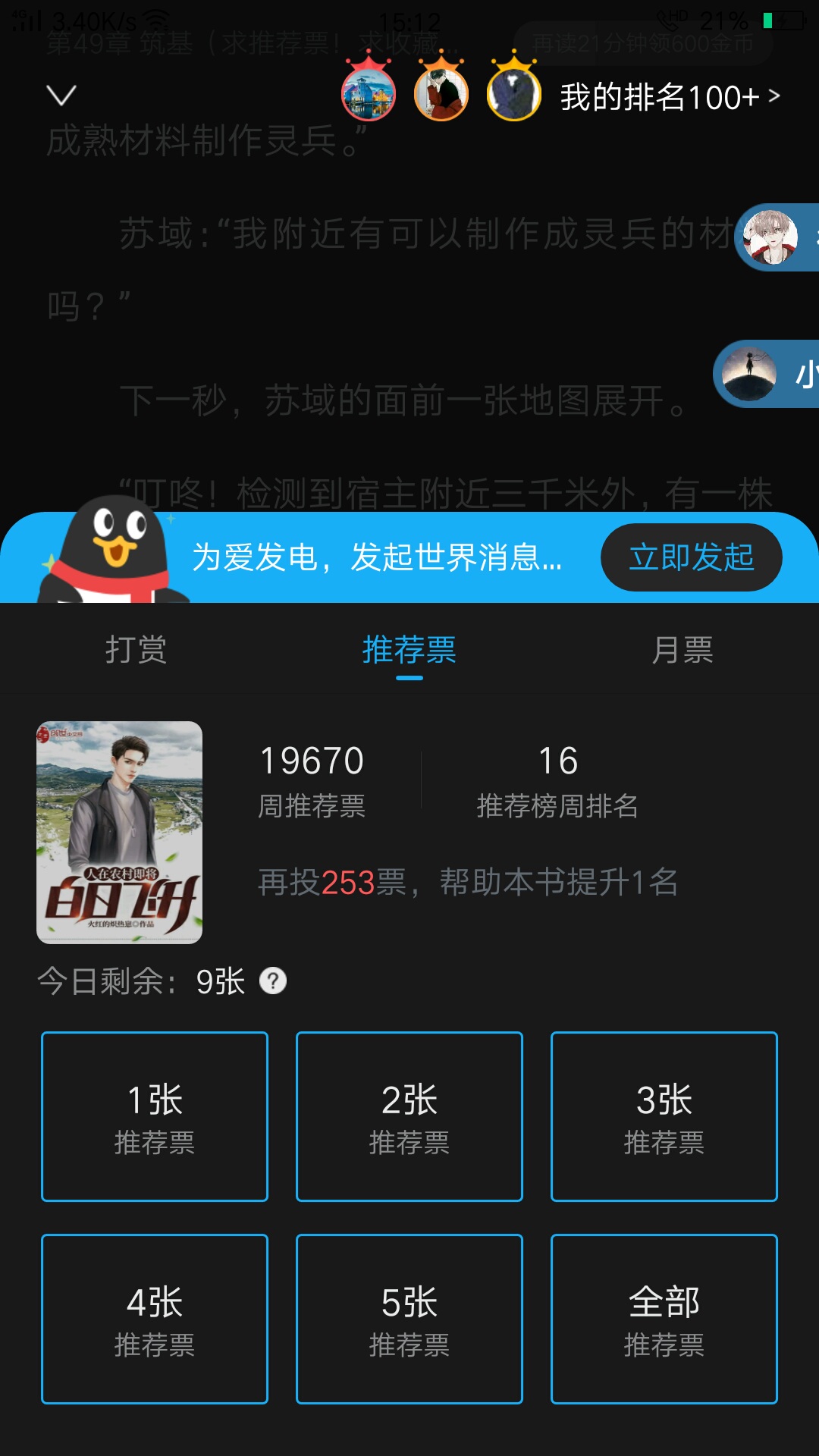Cast 全部 推荐票

click(x=664, y=1319)
